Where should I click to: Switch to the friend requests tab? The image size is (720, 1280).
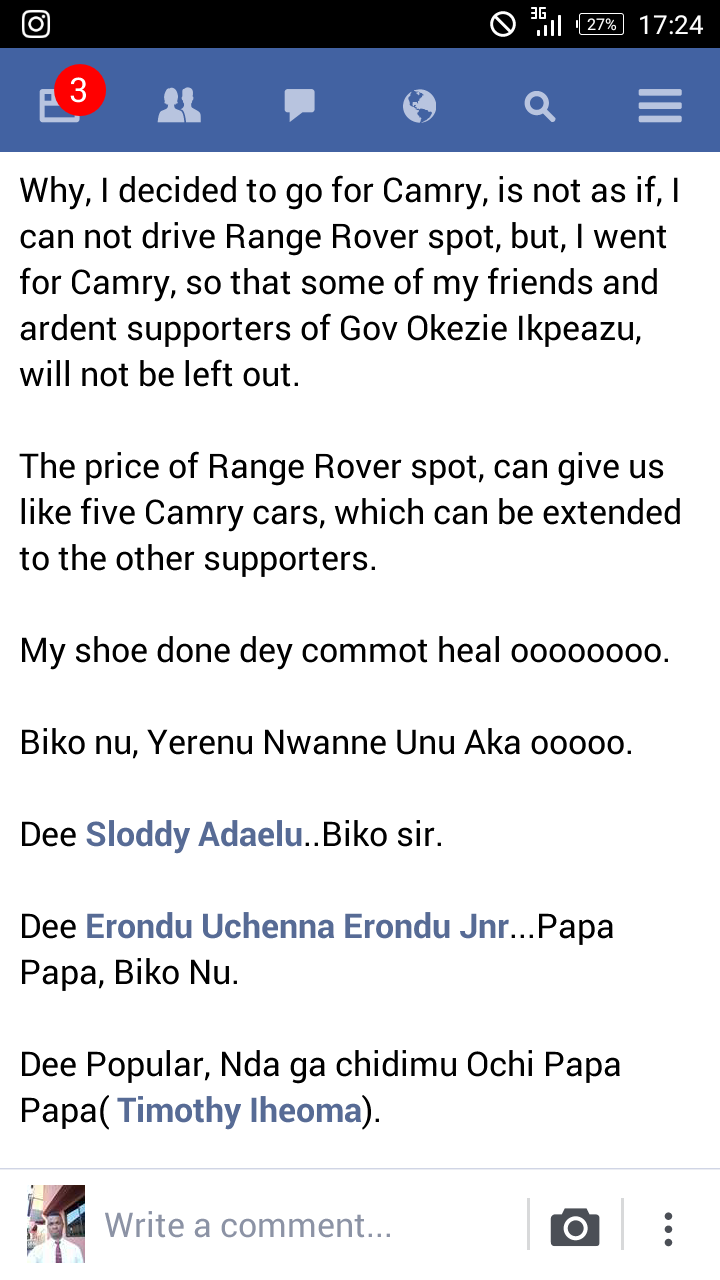tap(179, 104)
